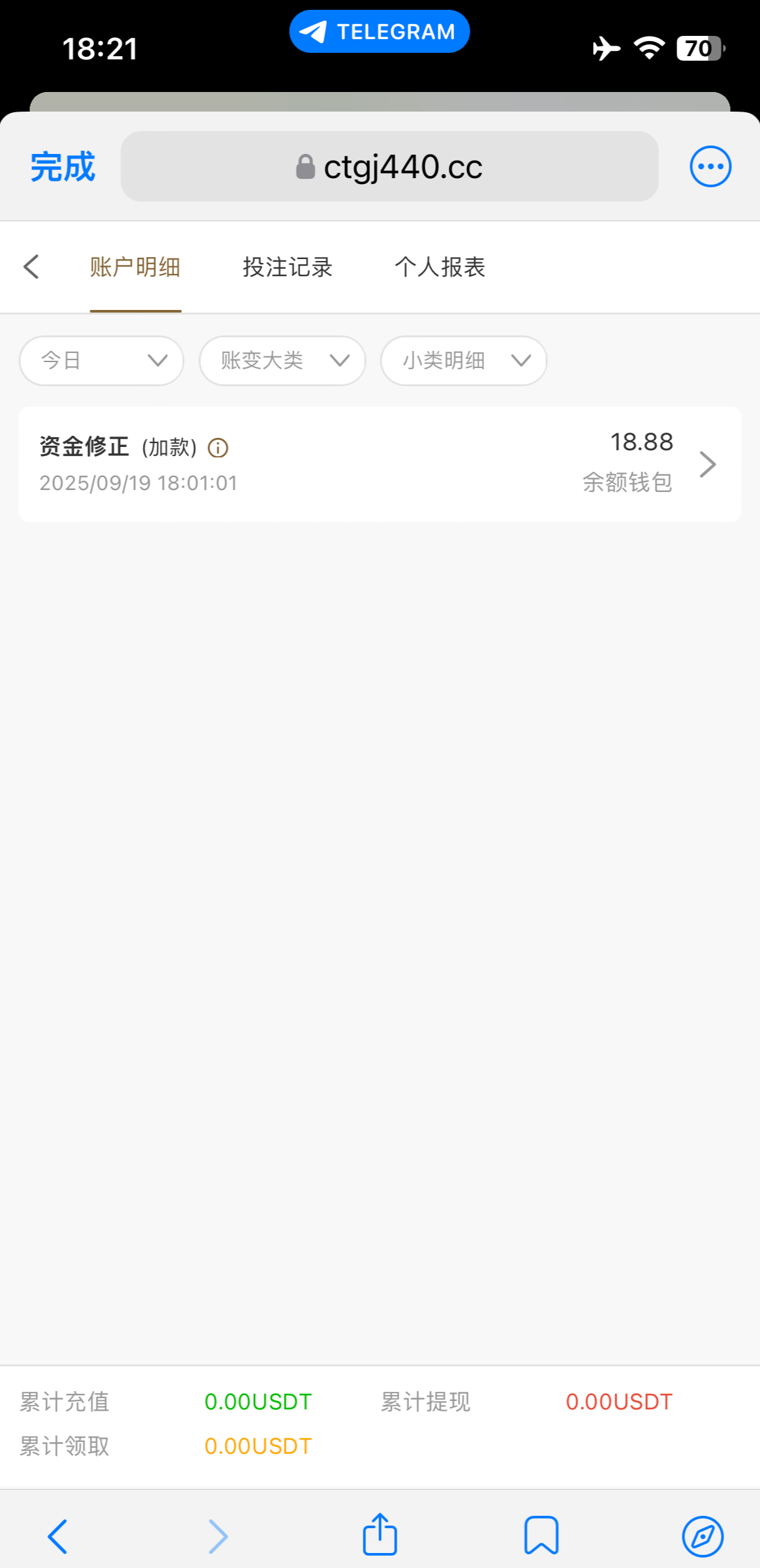
Task: Open bookmarks in the browser toolbar
Action: tap(541, 1536)
